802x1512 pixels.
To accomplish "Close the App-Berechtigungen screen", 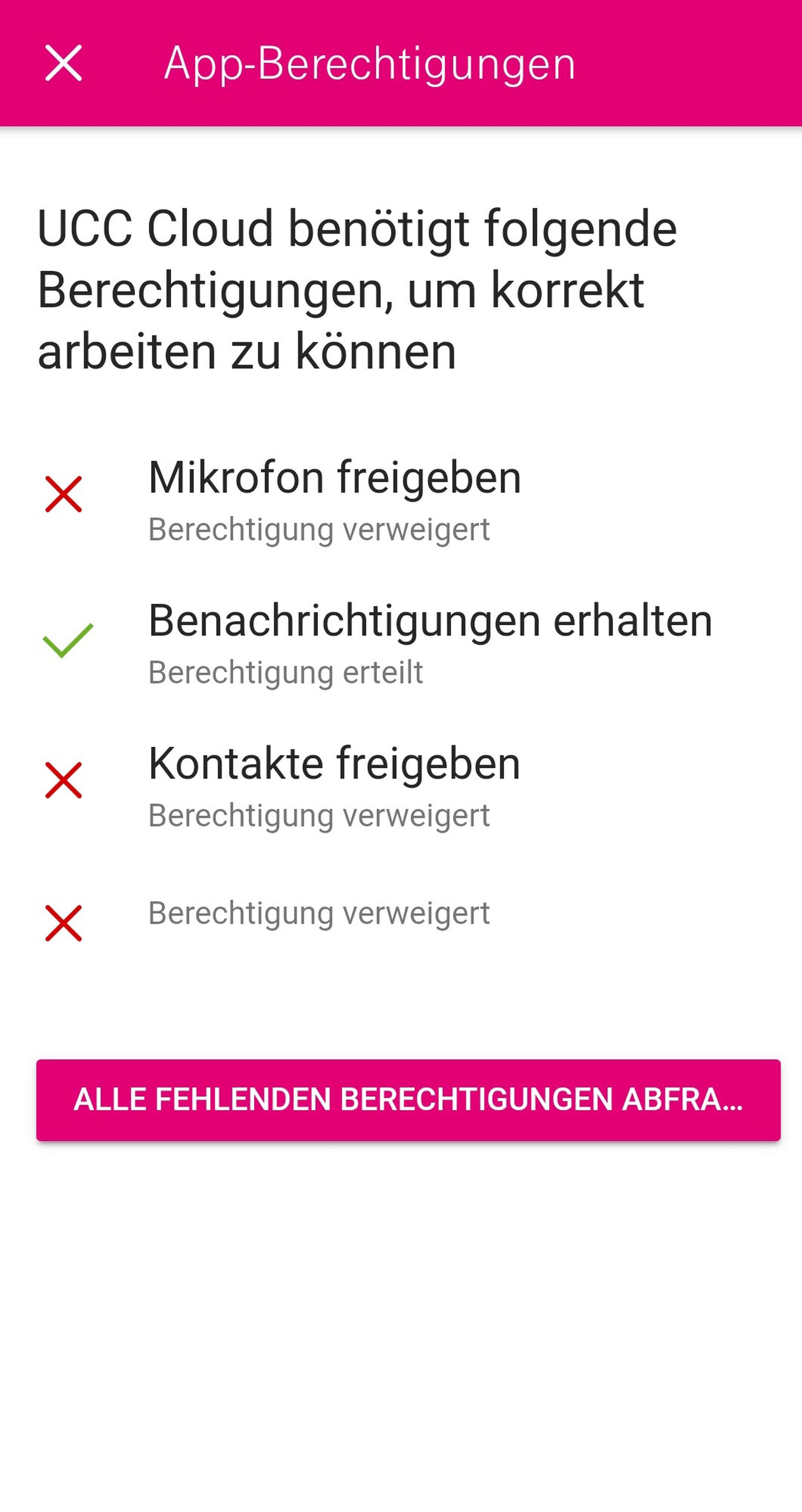I will point(63,63).
